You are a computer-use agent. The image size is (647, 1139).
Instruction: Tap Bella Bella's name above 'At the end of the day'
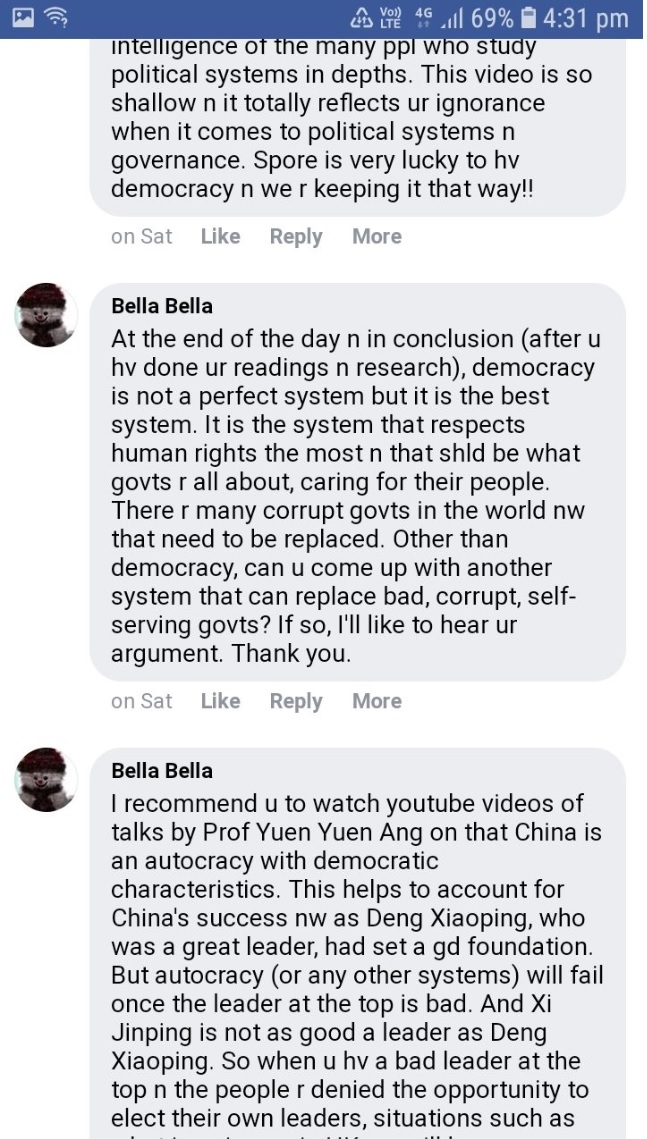coord(162,306)
